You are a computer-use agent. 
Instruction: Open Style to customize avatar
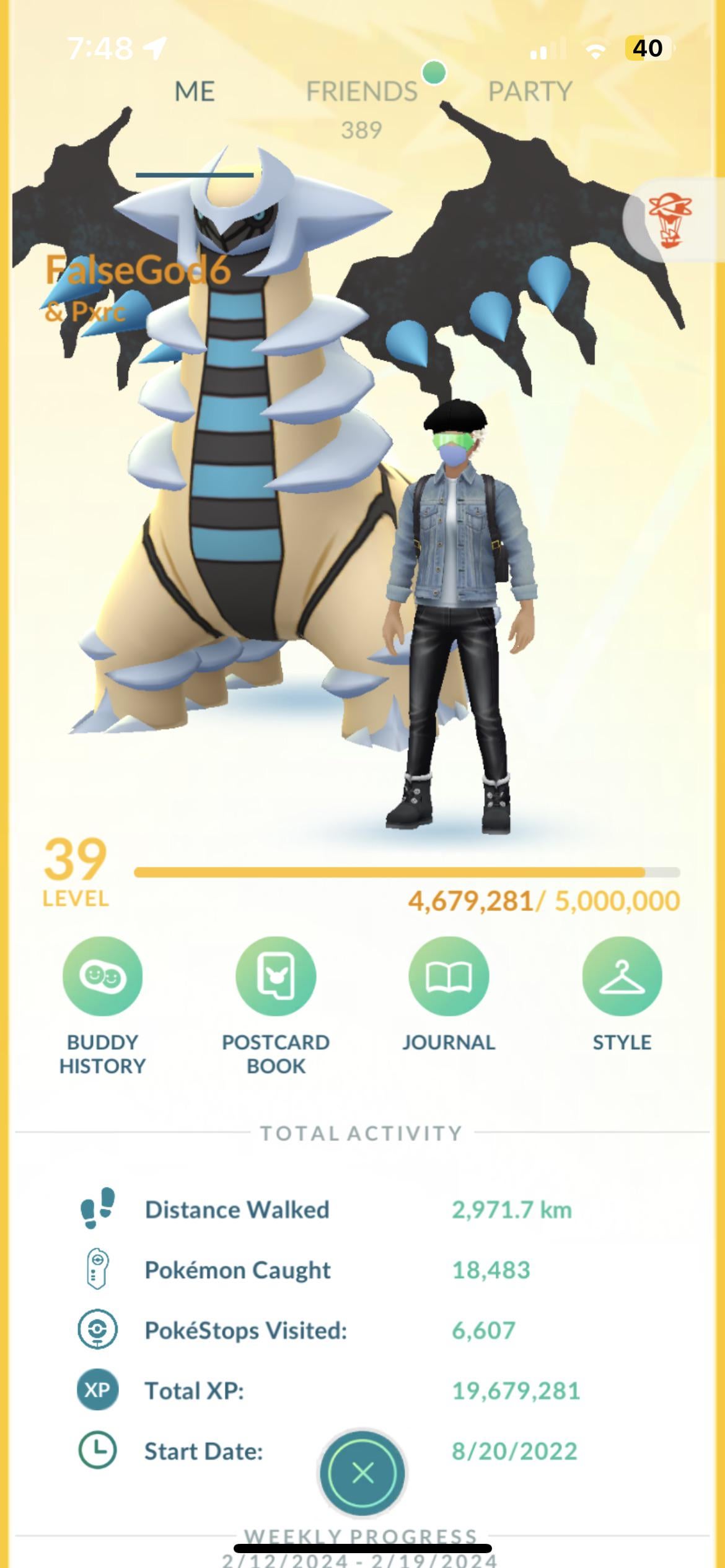point(622,977)
